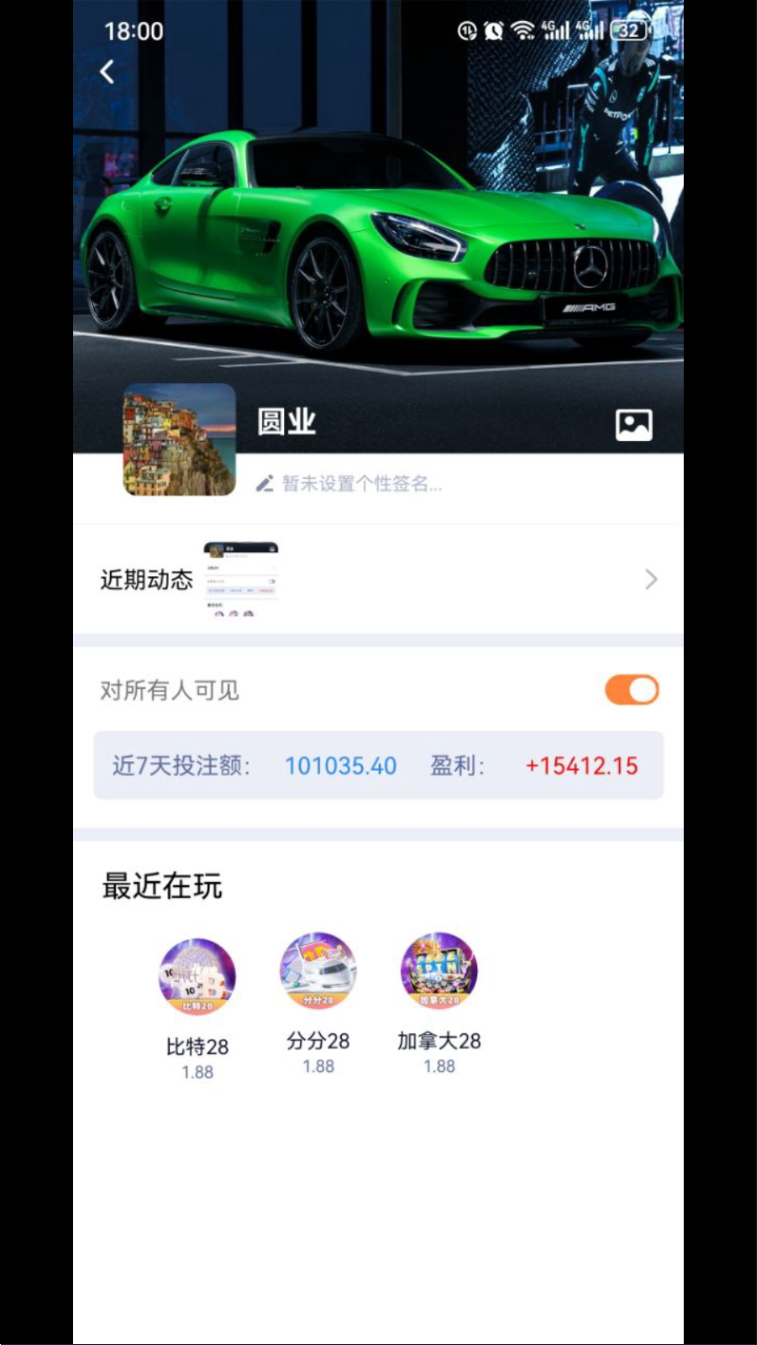Open the 加拿大28 game
Viewport: 757px width, 1345px height.
point(439,971)
